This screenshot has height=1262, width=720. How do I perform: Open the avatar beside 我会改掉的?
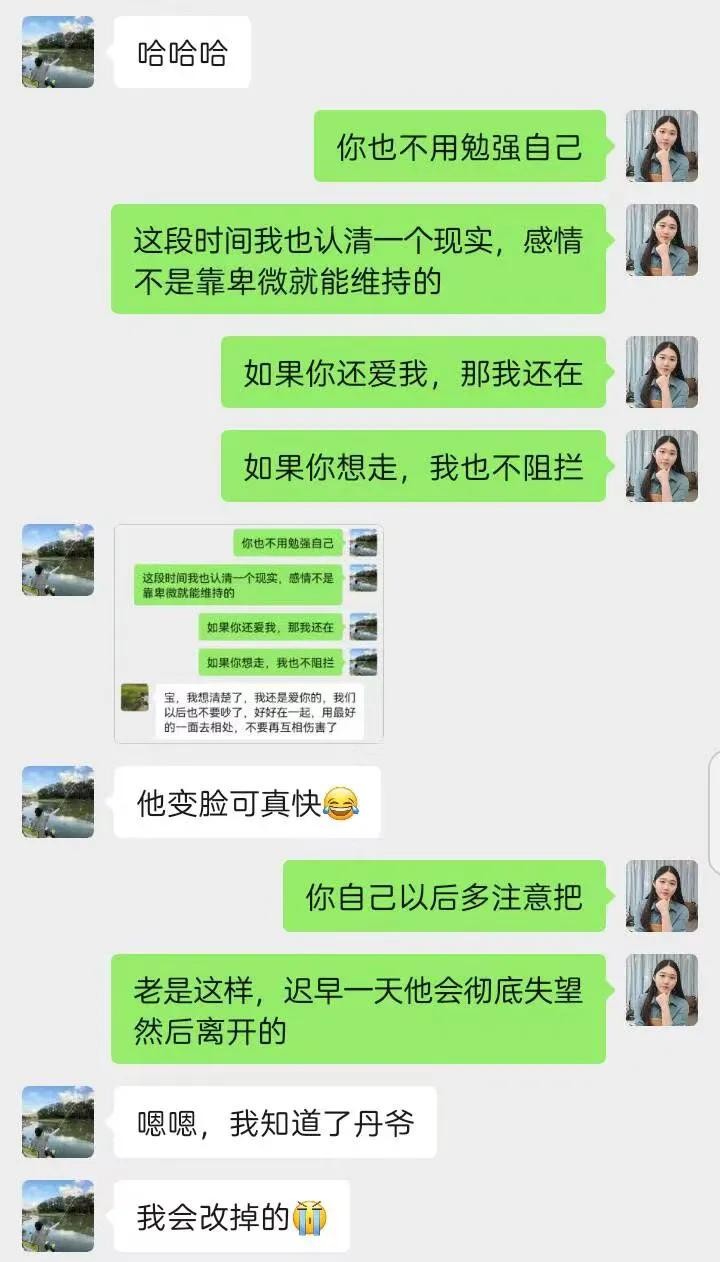pyautogui.click(x=58, y=1215)
